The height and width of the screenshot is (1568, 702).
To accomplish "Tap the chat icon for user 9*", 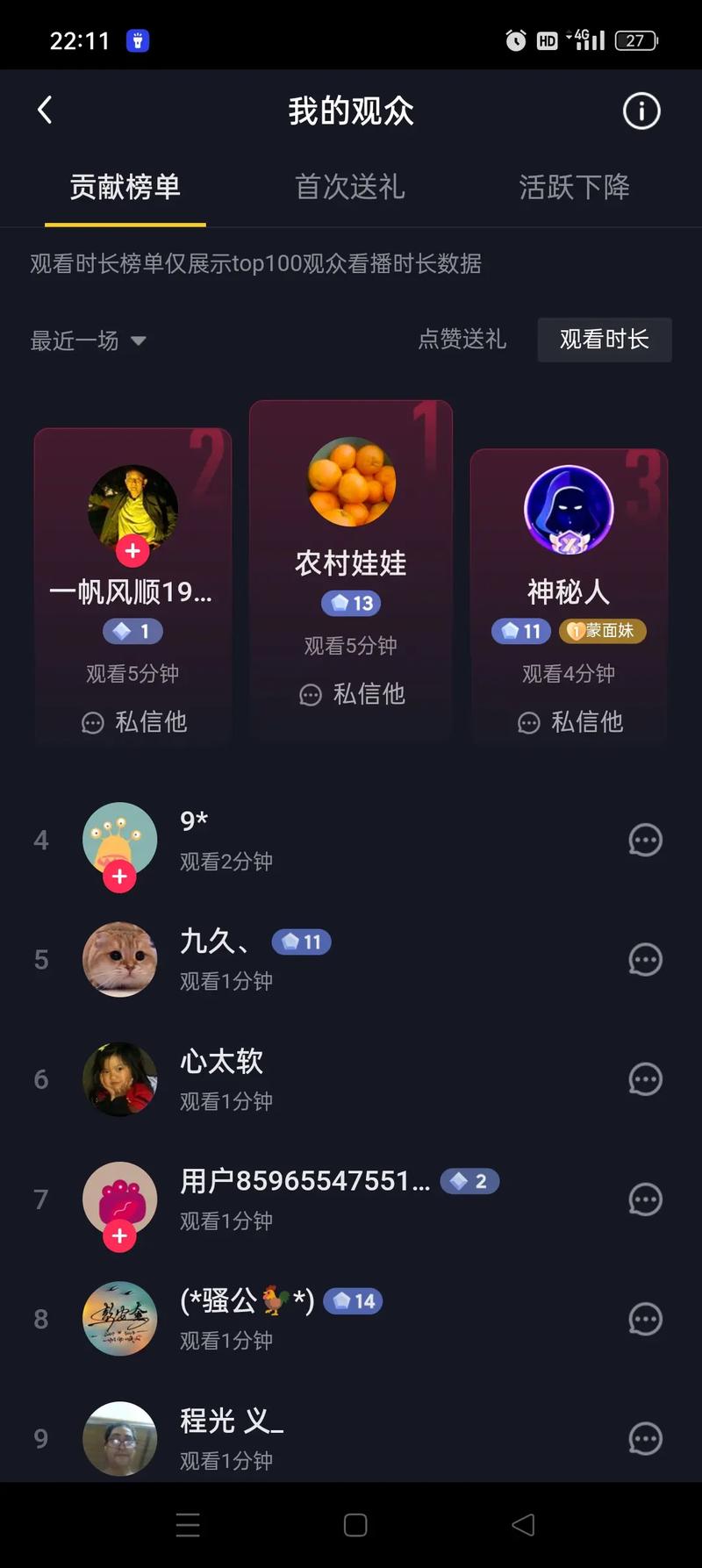I will (x=645, y=841).
